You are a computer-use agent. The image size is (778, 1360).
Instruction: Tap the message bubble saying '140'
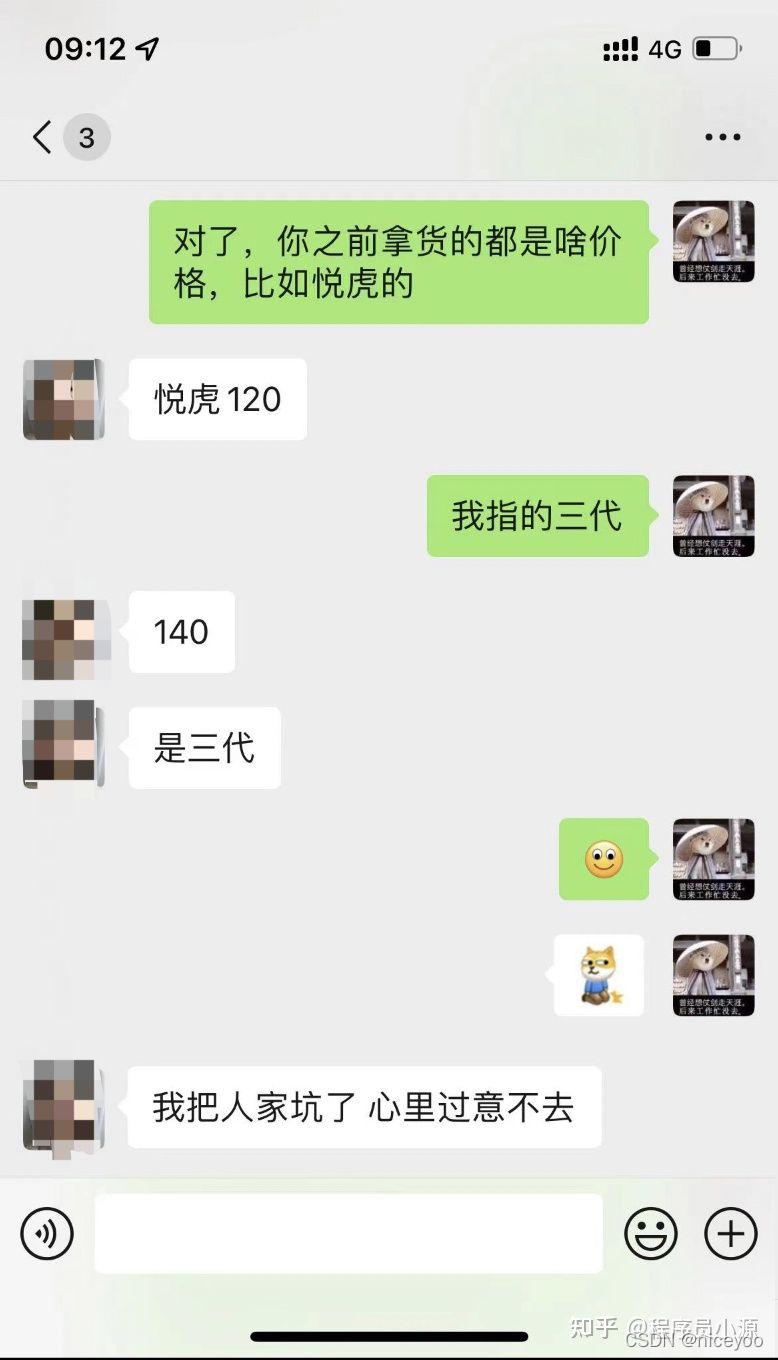(x=182, y=632)
